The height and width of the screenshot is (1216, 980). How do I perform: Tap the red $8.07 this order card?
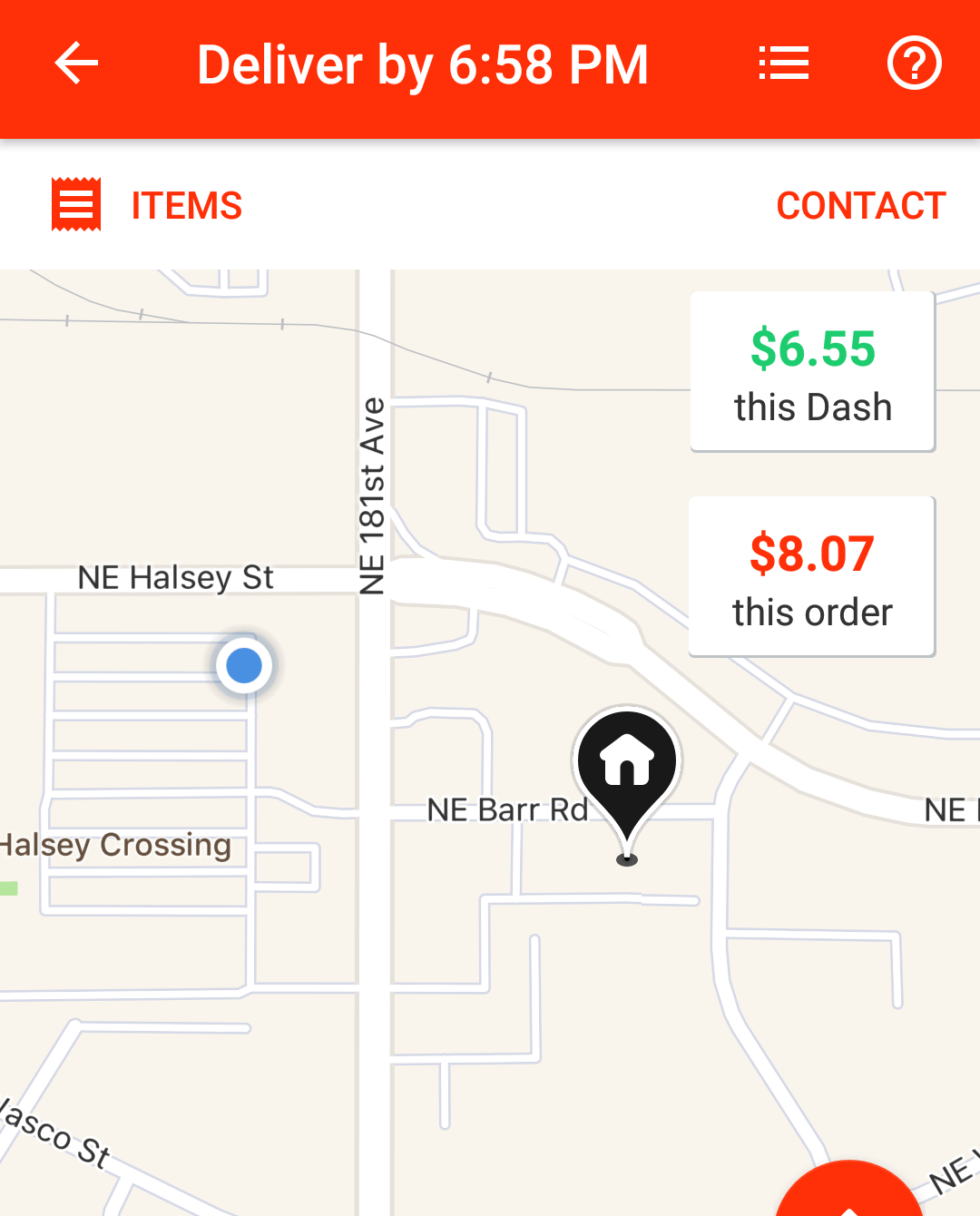811,575
